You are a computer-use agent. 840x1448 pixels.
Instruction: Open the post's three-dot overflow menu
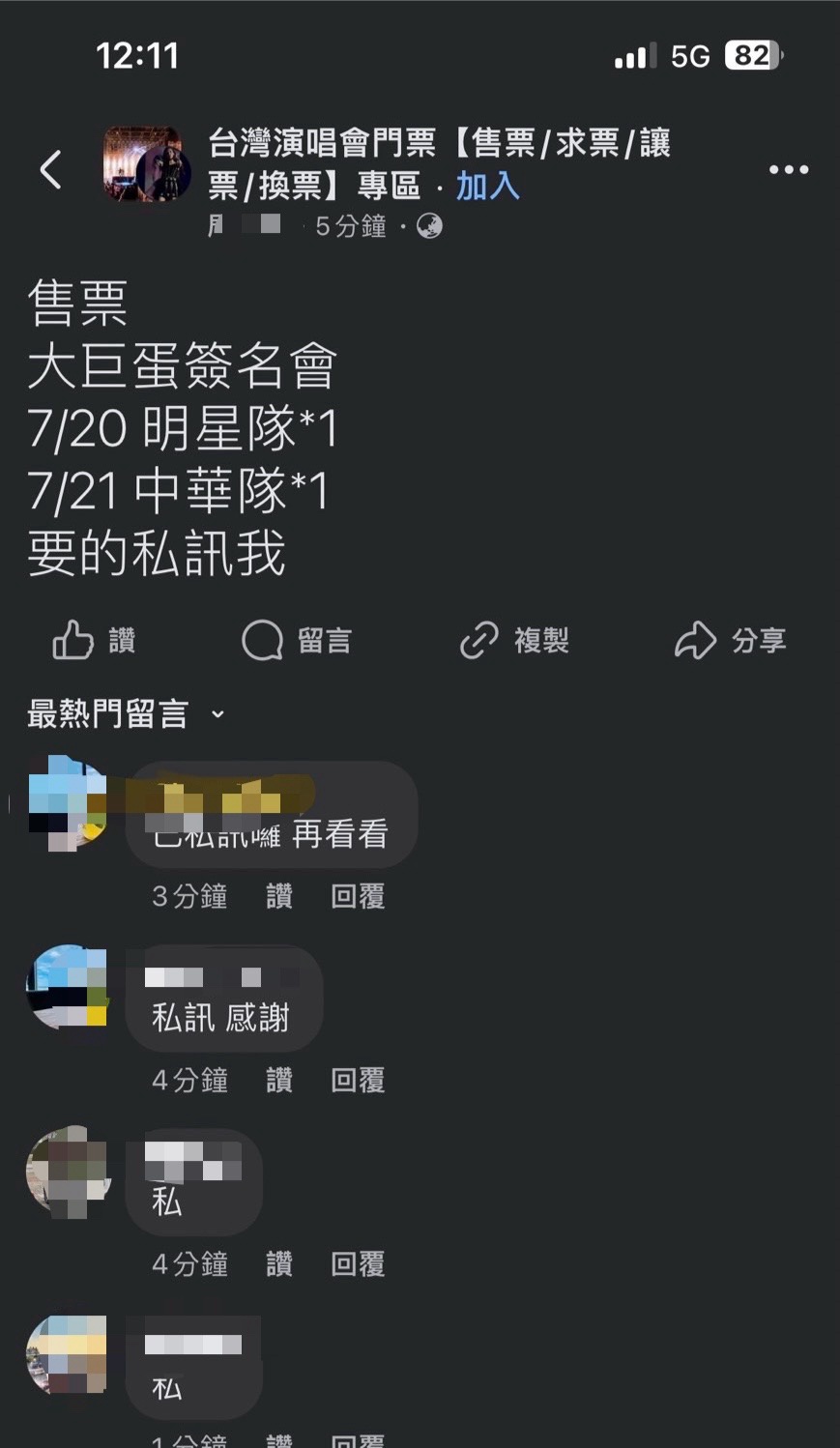click(788, 170)
